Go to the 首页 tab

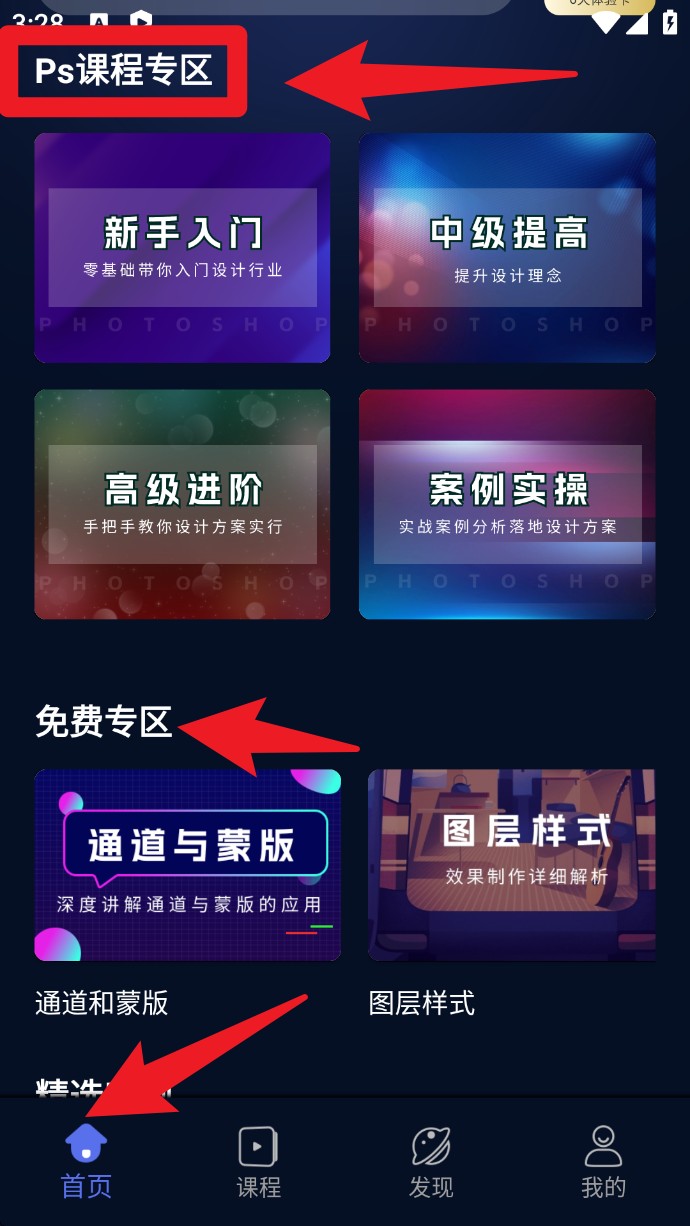point(86,1162)
